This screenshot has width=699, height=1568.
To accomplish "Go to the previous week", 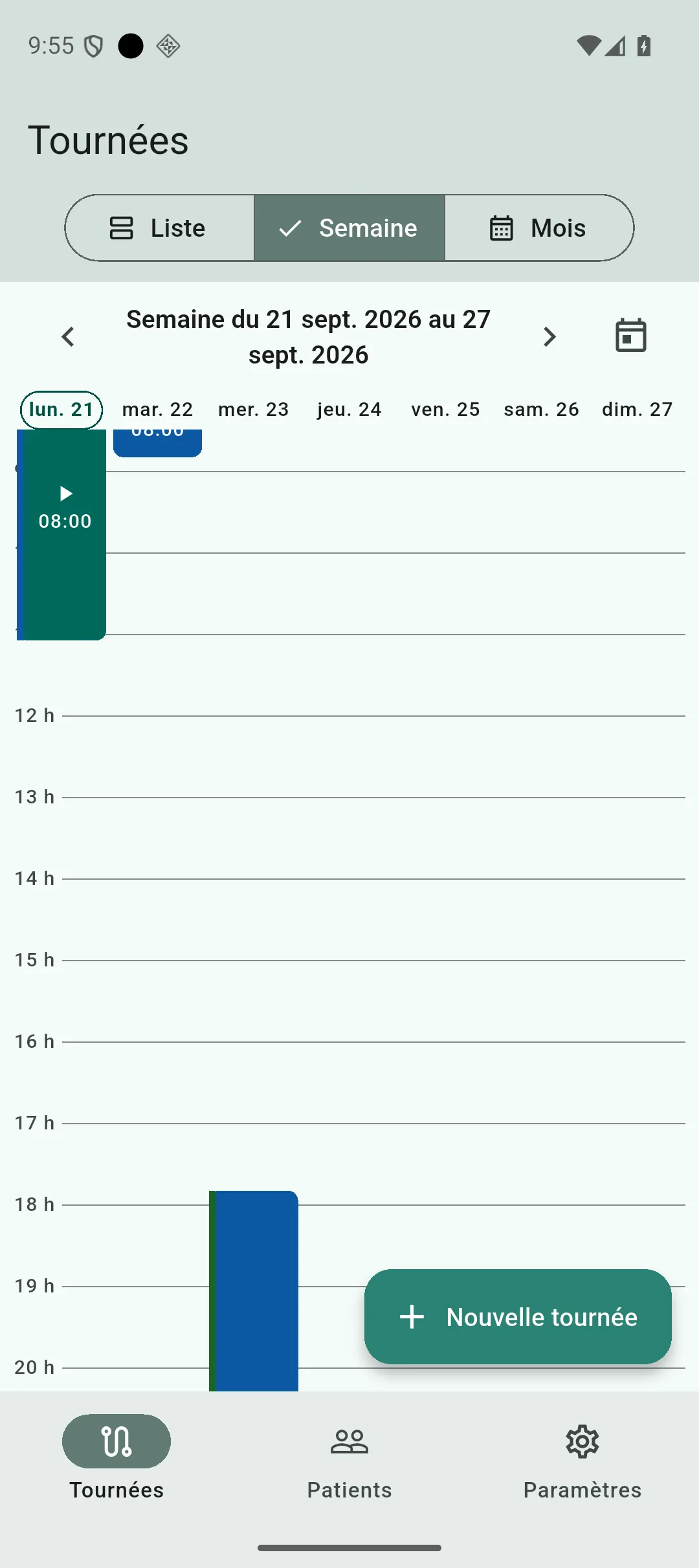I will 68,336.
